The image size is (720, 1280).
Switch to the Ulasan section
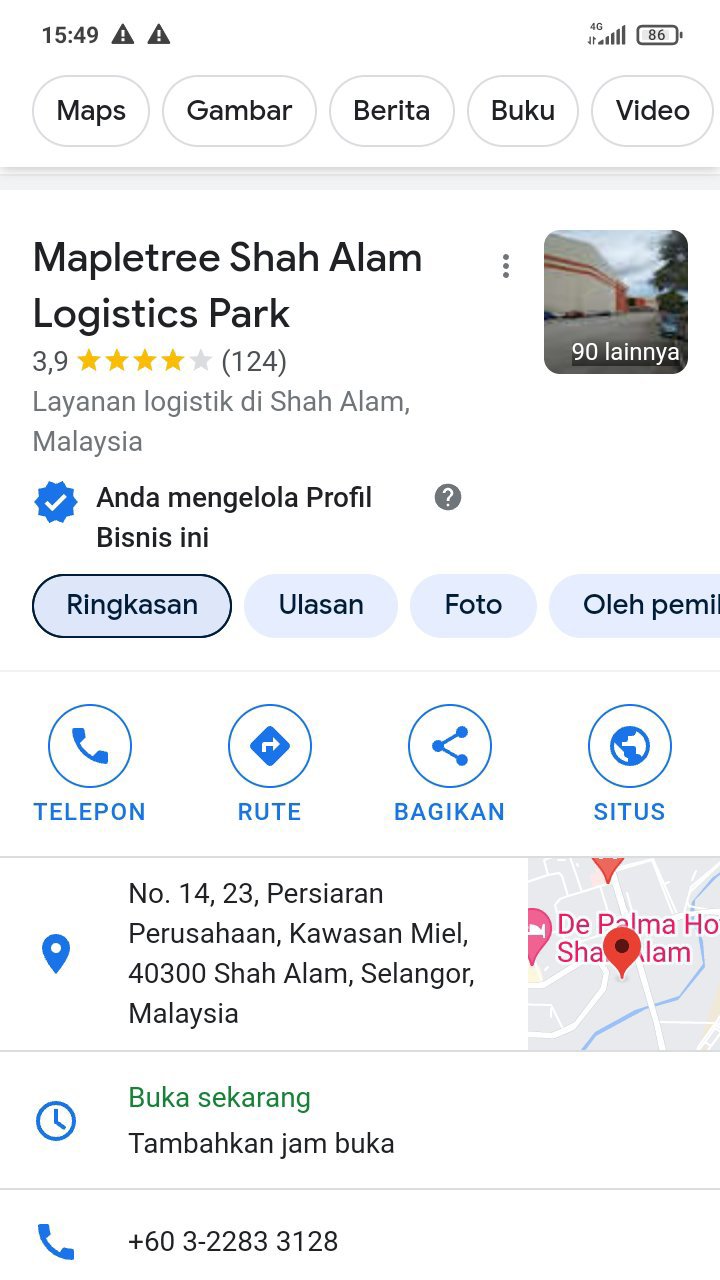point(321,605)
